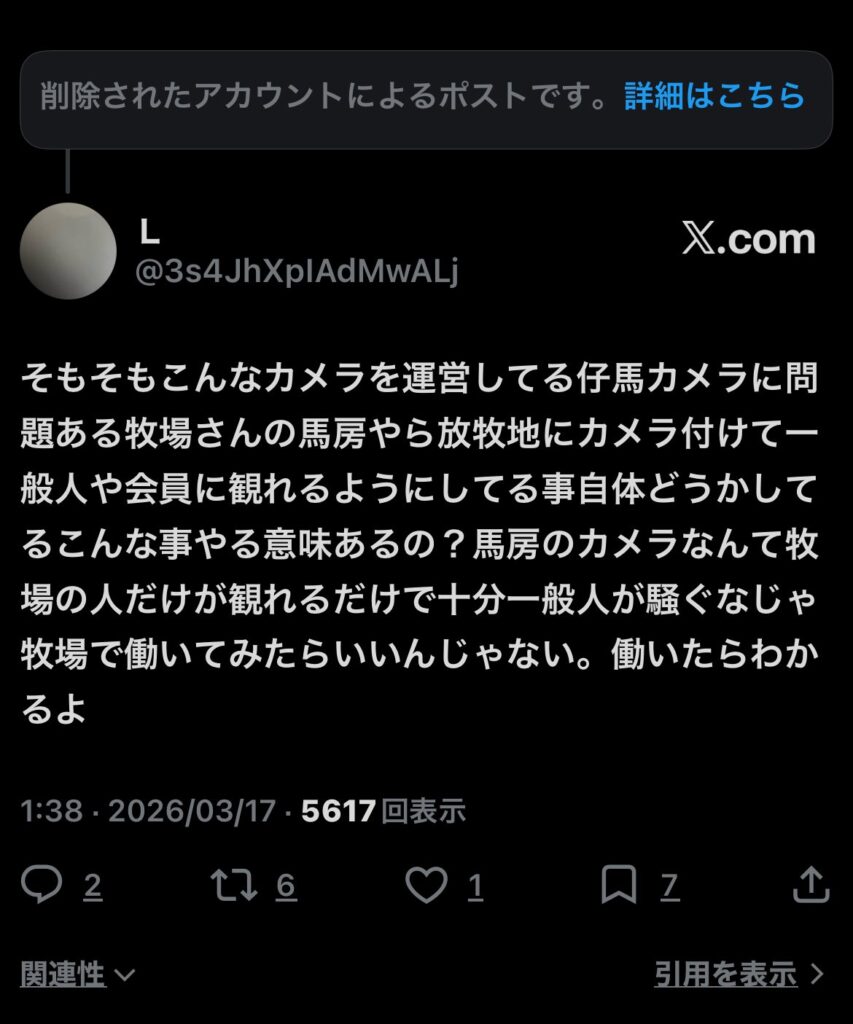The width and height of the screenshot is (853, 1024).
Task: Open the @3s4JhXpIAdMwALj handle
Action: pos(297,272)
